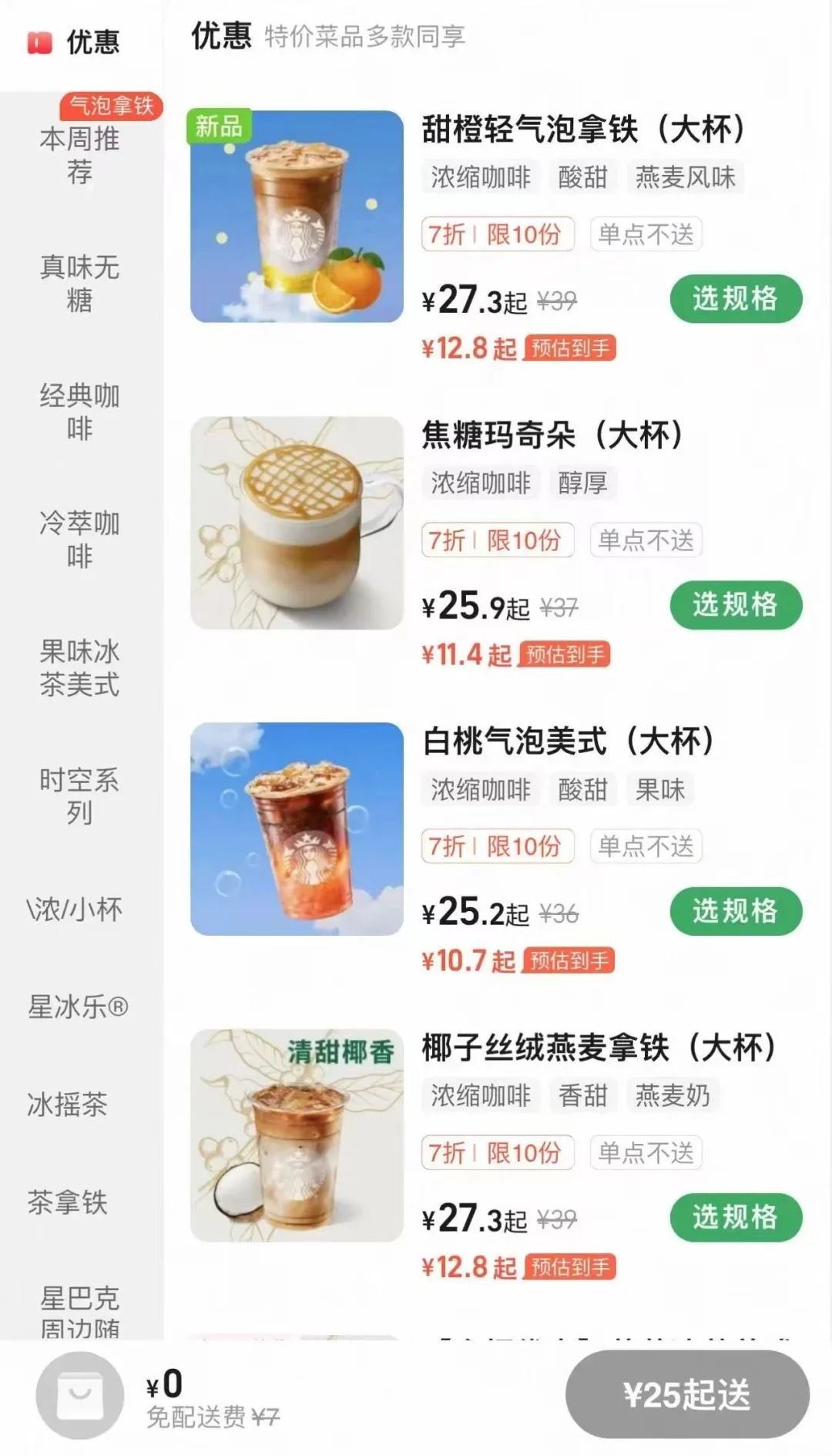Choose options for 甜橙轻气泡拿铁

pyautogui.click(x=735, y=299)
